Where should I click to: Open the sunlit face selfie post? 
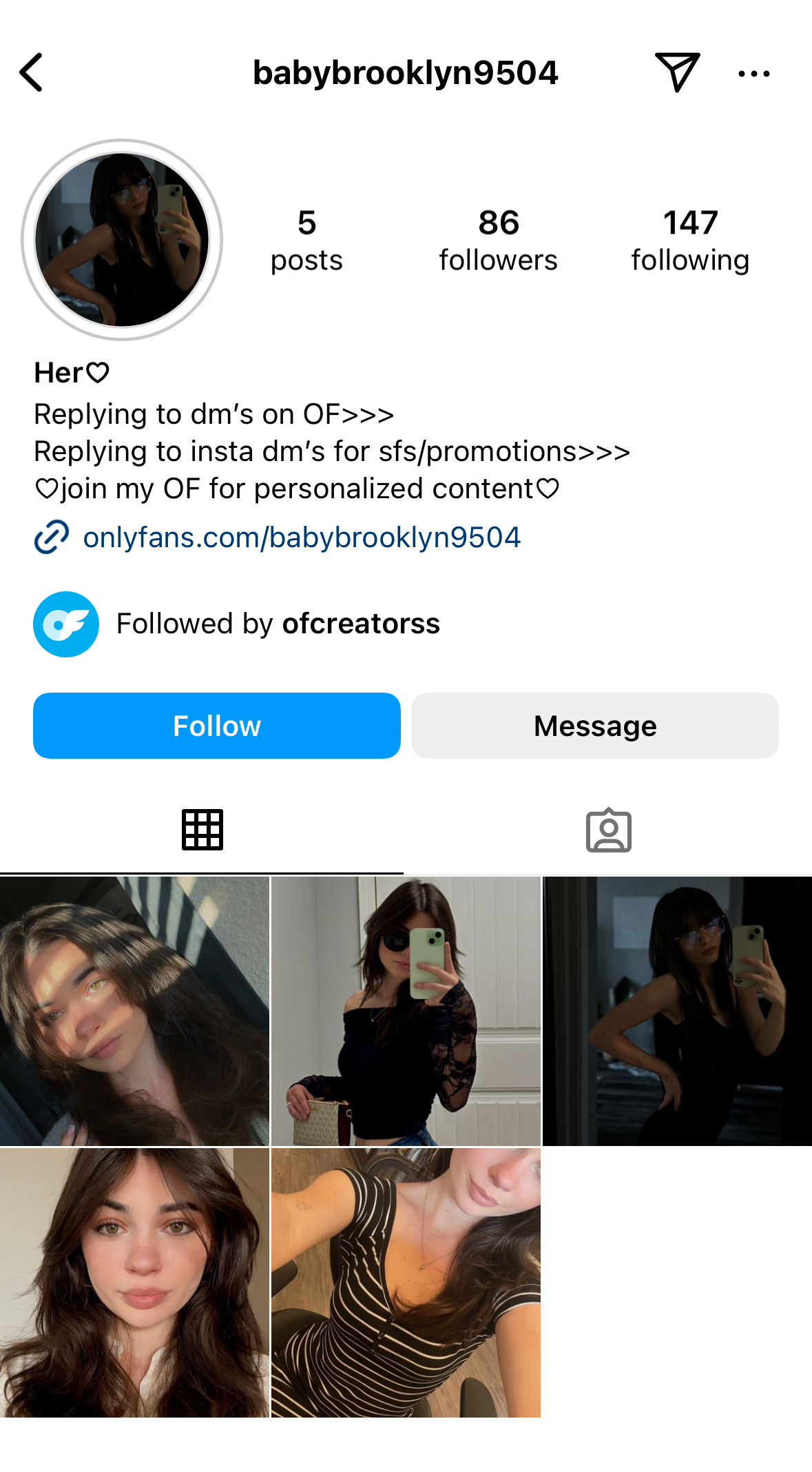pyautogui.click(x=134, y=1011)
